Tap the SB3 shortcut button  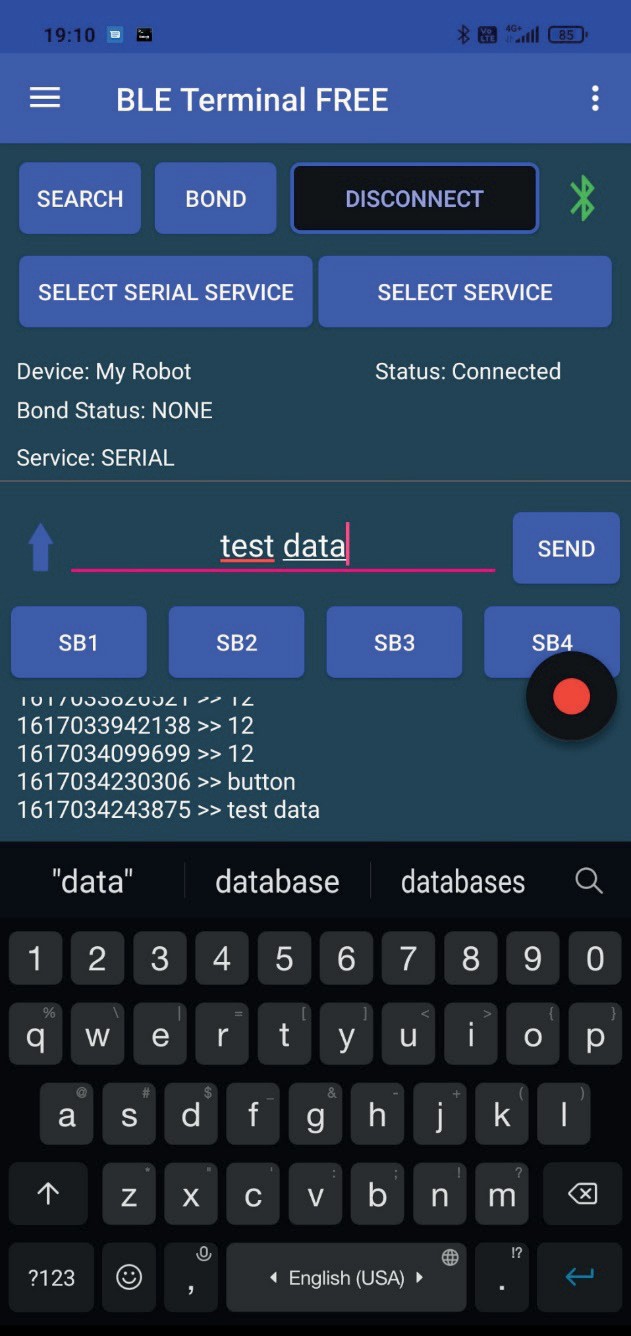coord(394,642)
